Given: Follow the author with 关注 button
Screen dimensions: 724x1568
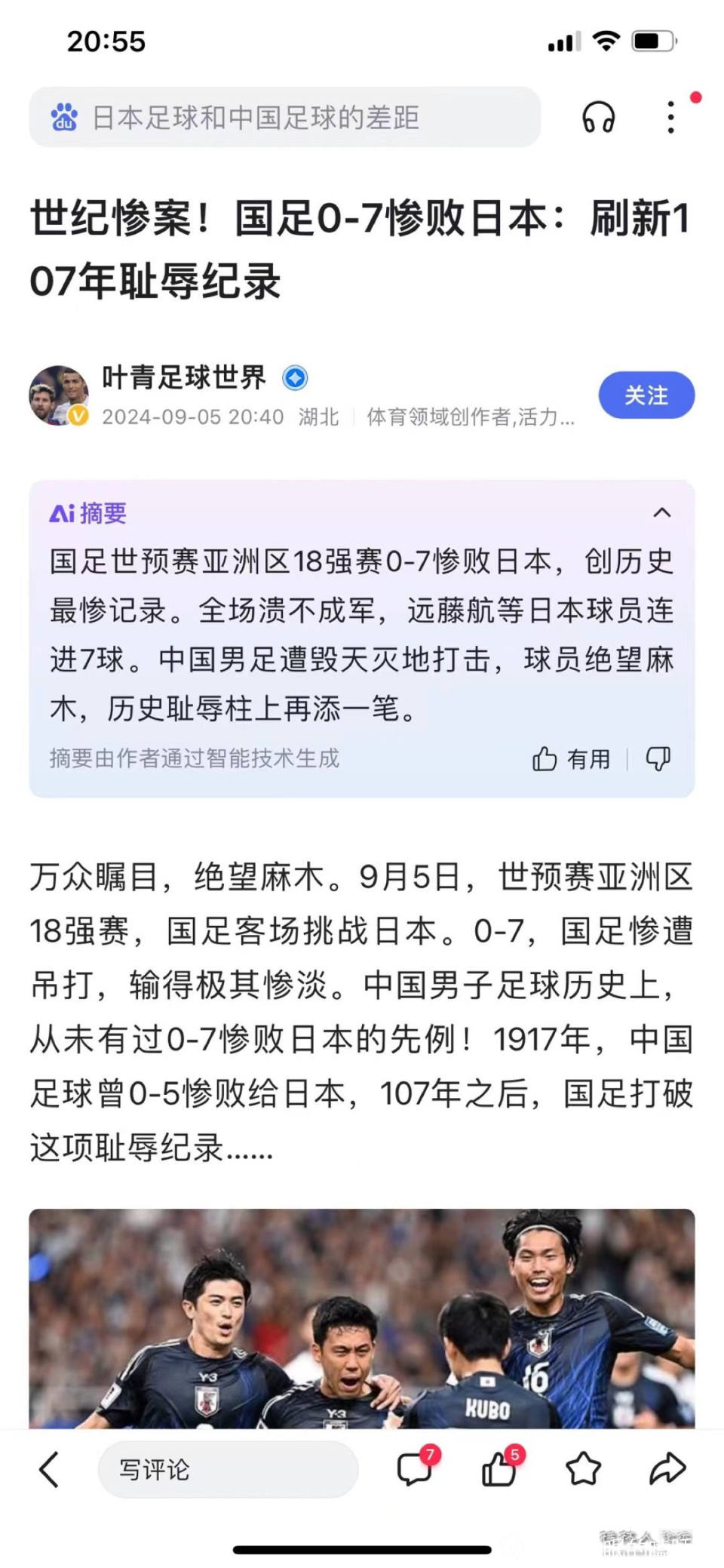Looking at the screenshot, I should point(646,395).
